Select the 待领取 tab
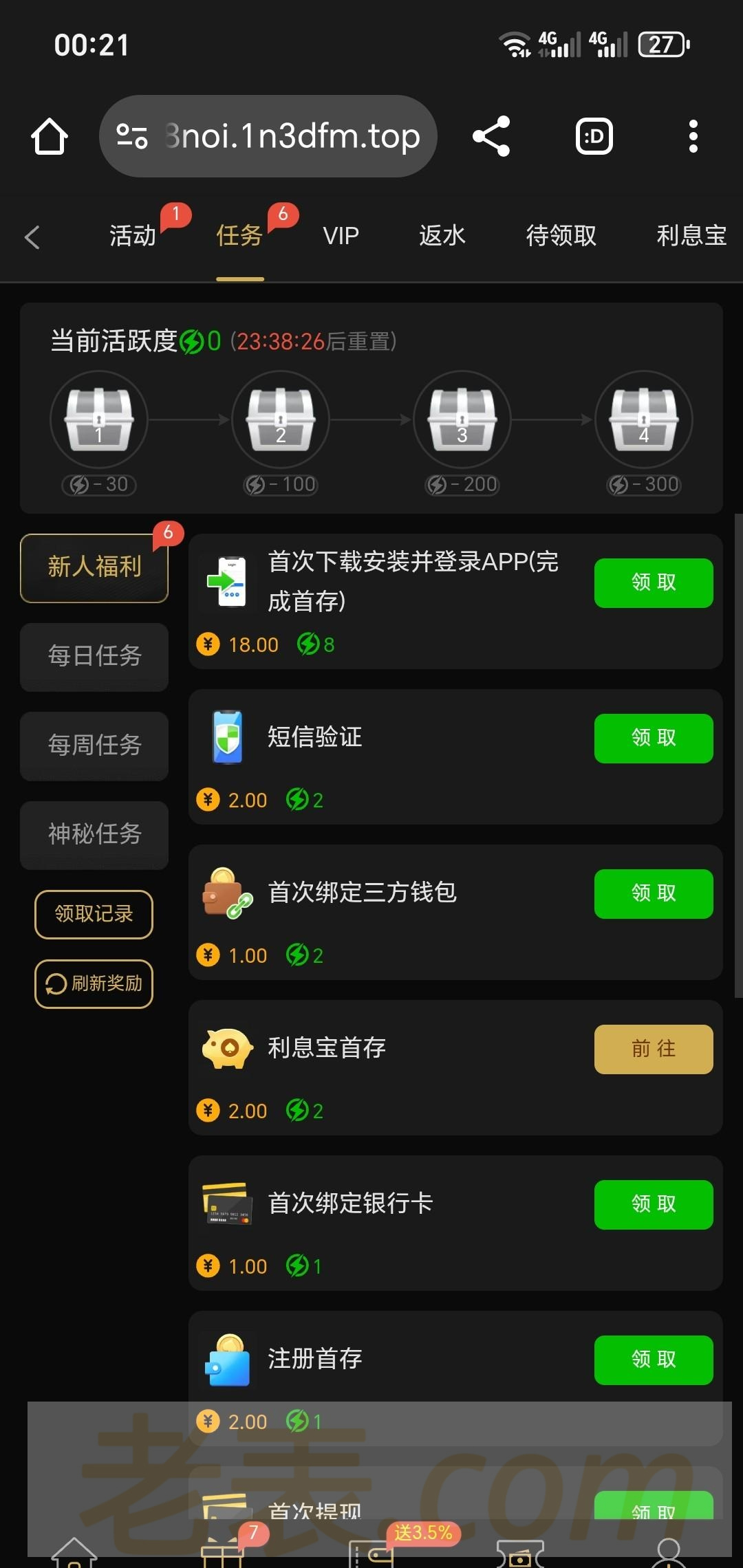The width and height of the screenshot is (743, 1568). point(561,236)
